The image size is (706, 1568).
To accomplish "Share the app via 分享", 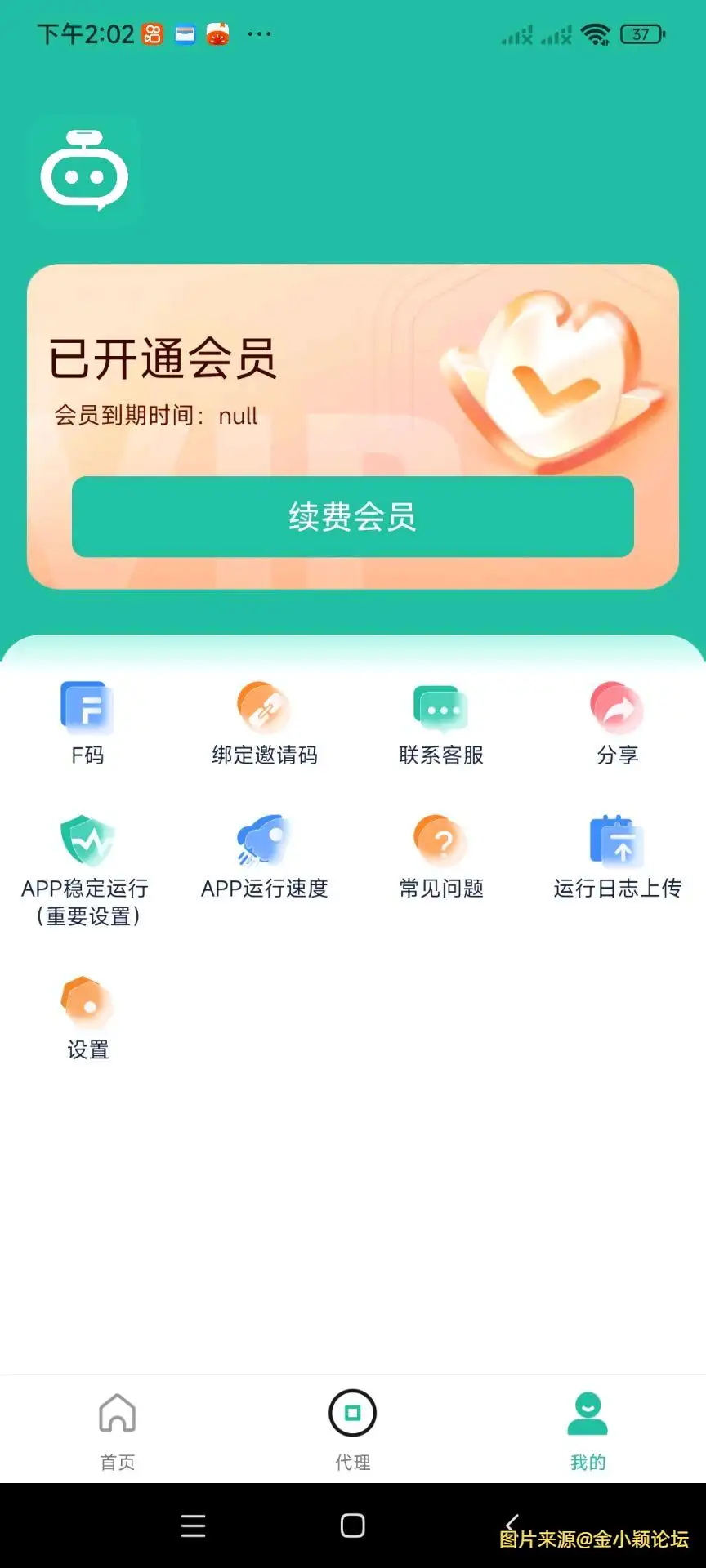I will 617,722.
